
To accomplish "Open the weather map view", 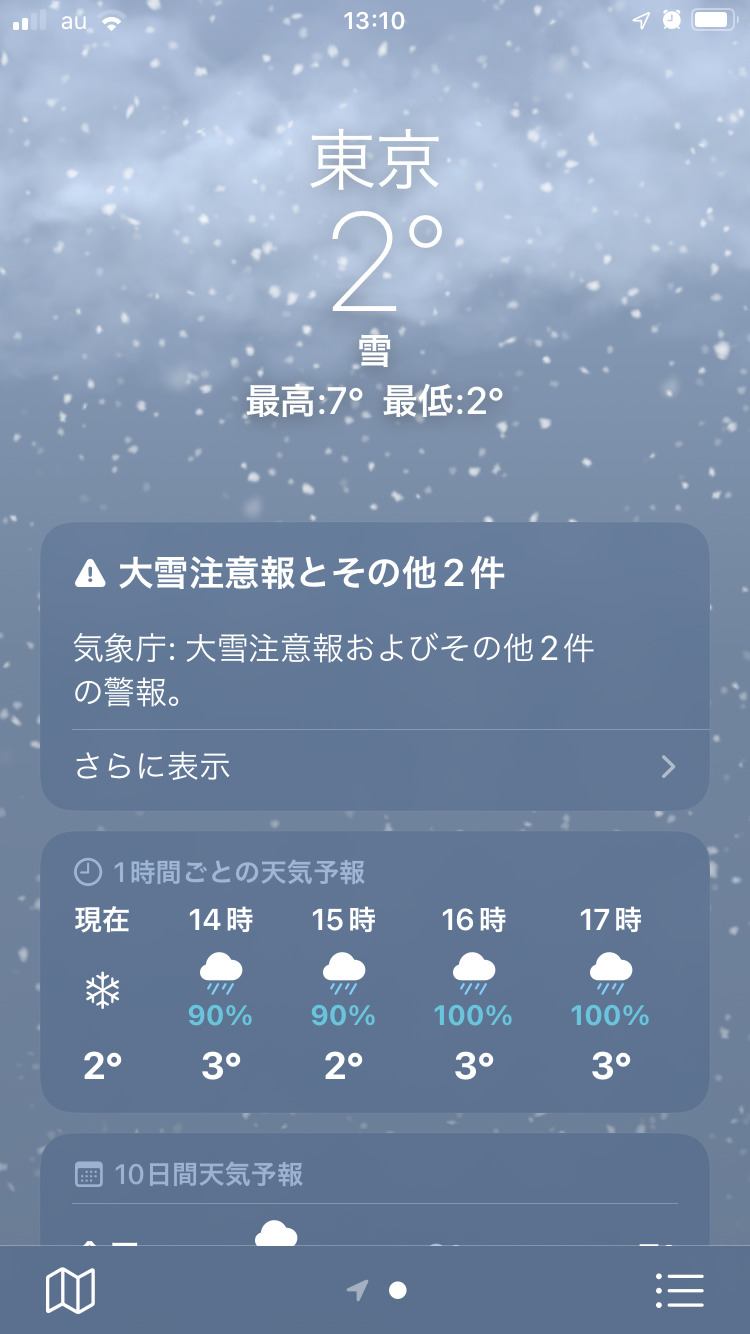I will 73,1290.
